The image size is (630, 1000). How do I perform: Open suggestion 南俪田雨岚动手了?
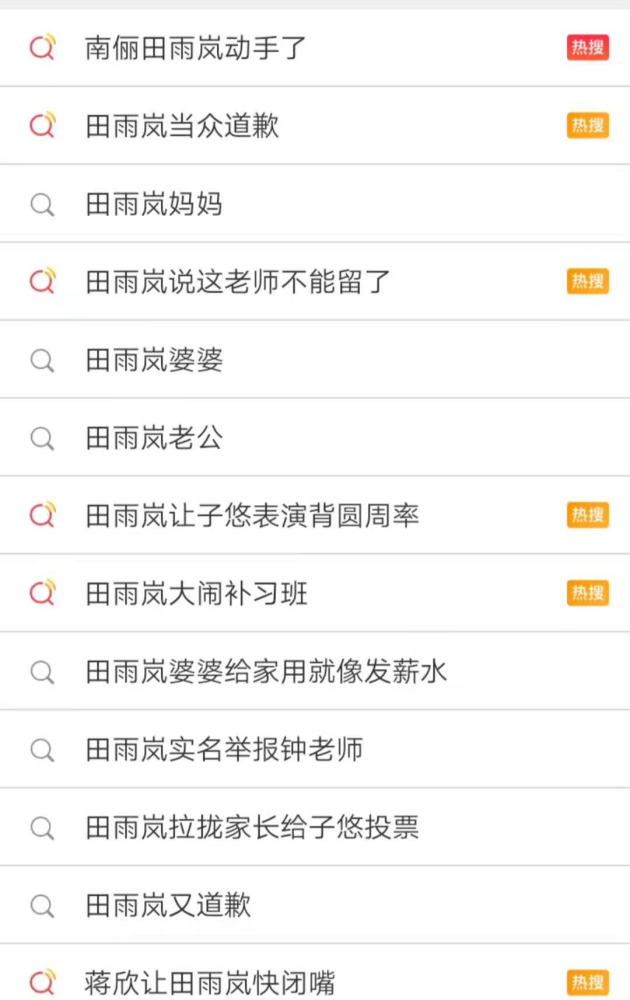(196, 47)
